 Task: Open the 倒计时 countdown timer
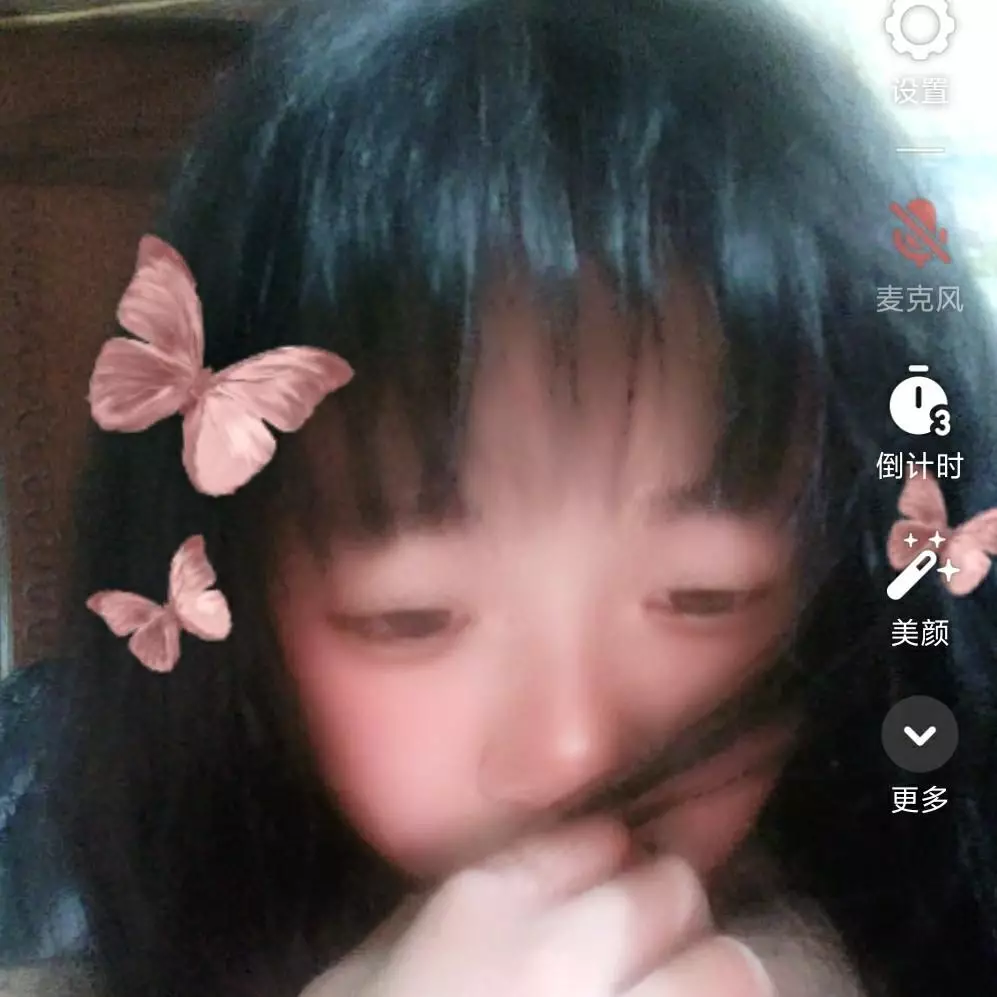pyautogui.click(x=919, y=402)
